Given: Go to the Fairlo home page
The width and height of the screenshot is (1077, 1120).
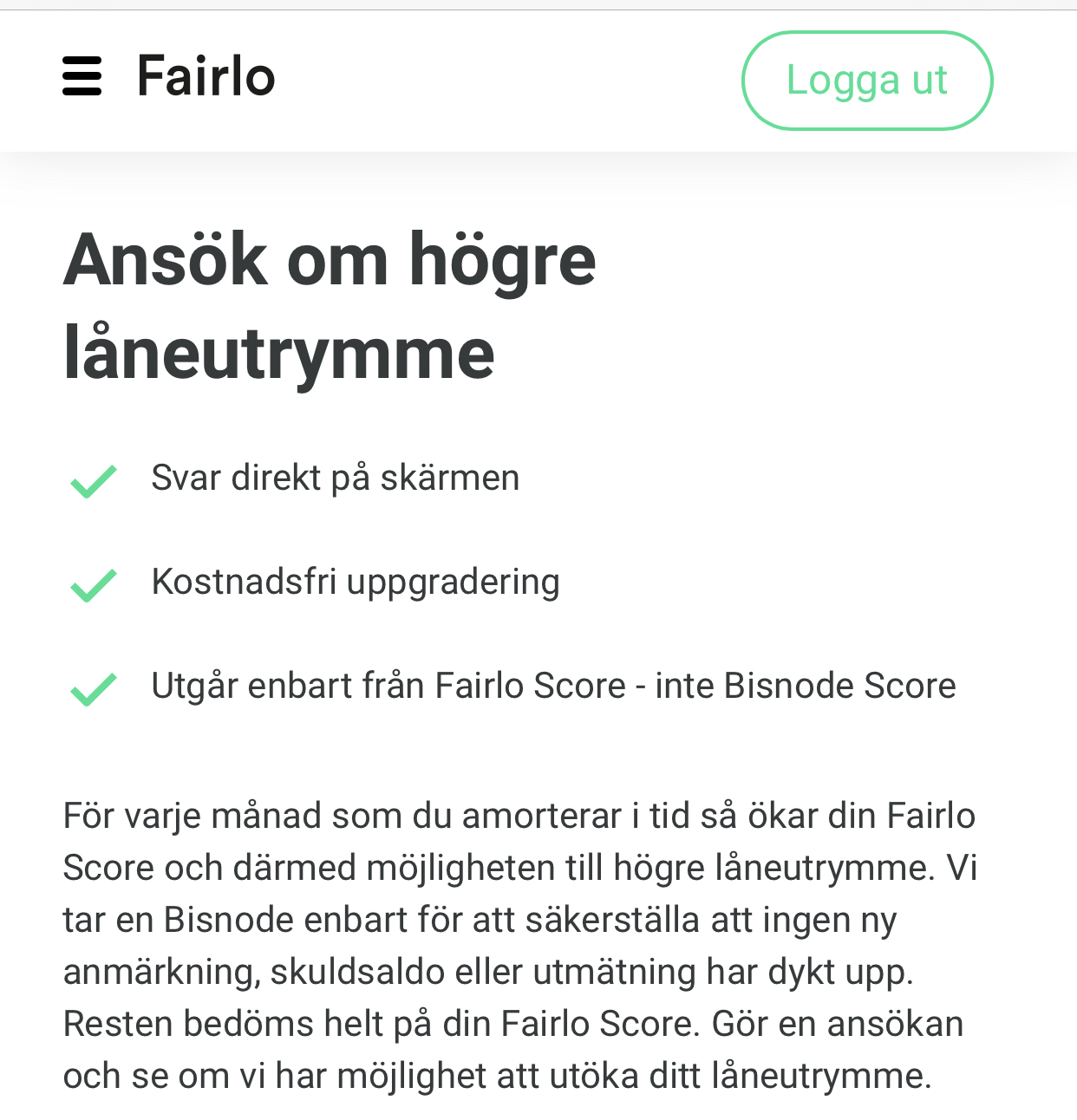Looking at the screenshot, I should [x=206, y=76].
